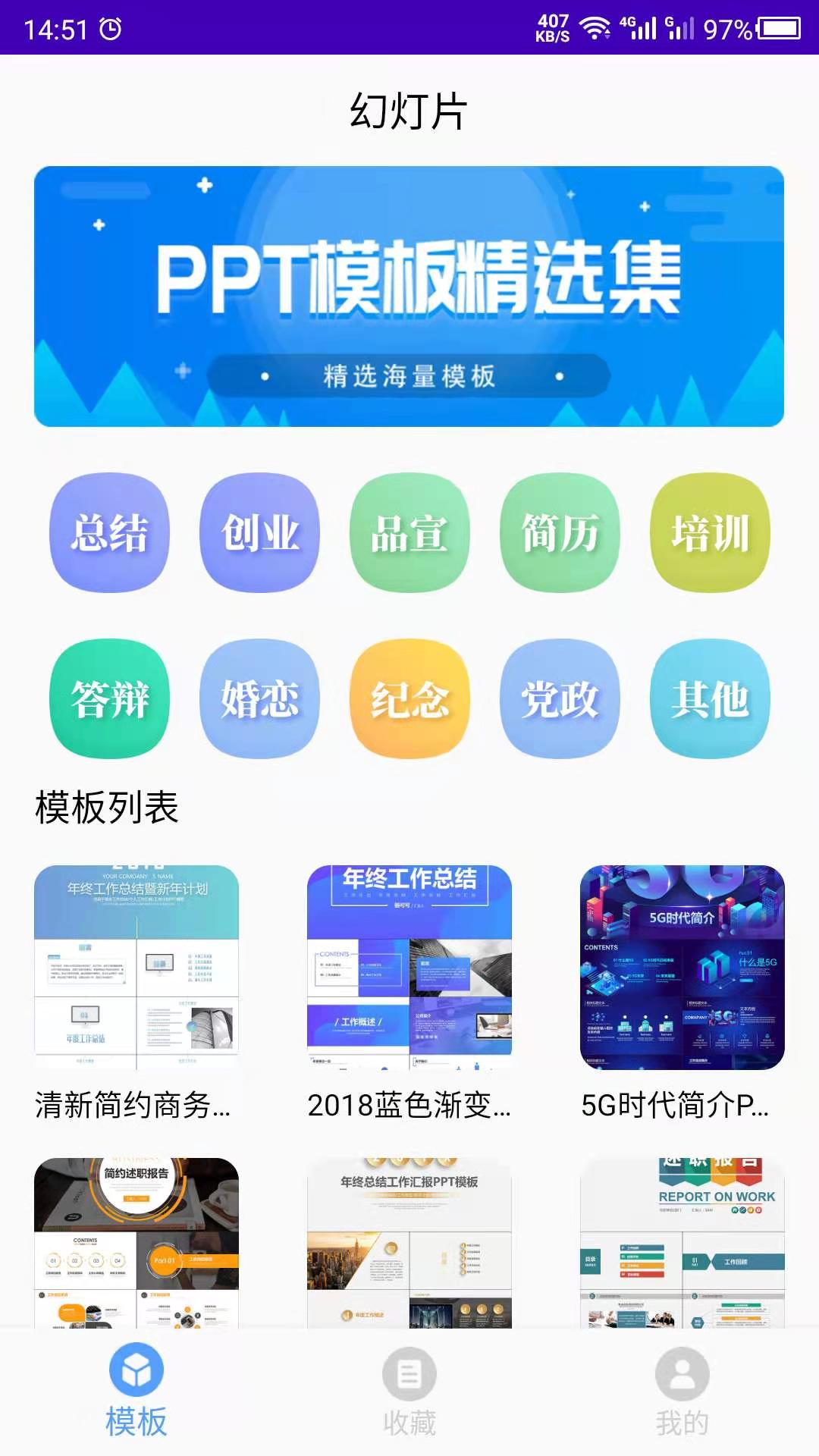Select the 创业 category icon
The image size is (819, 1456).
tap(259, 533)
